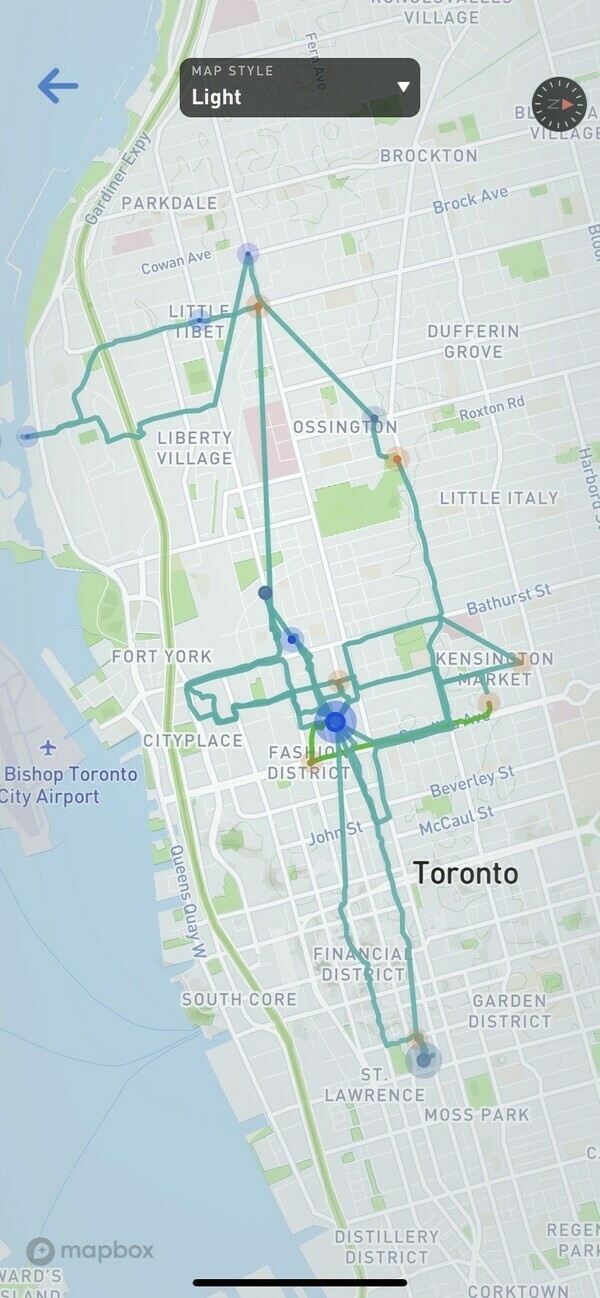
Task: Go back with the blue arrow
Action: [x=58, y=87]
